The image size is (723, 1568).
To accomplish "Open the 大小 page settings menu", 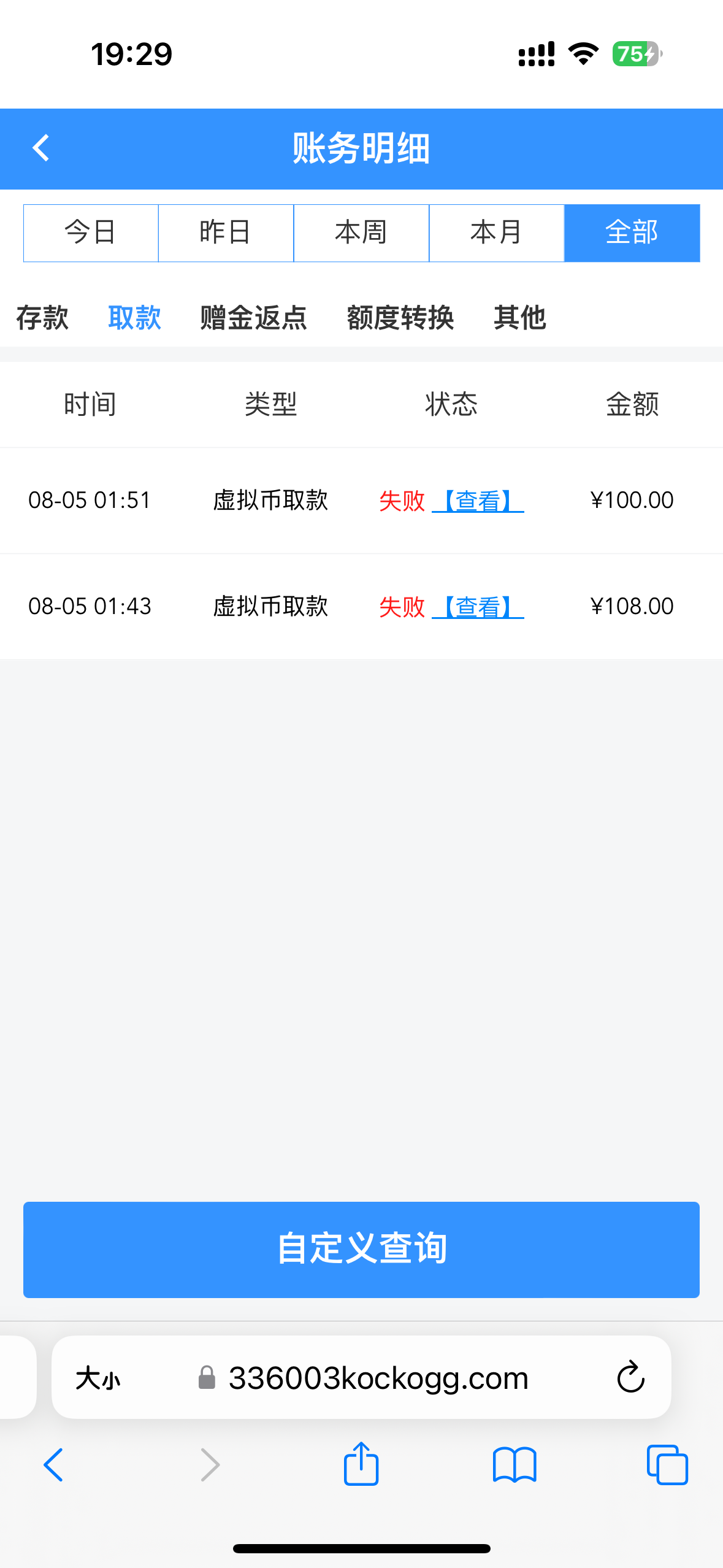I will pos(98,1378).
